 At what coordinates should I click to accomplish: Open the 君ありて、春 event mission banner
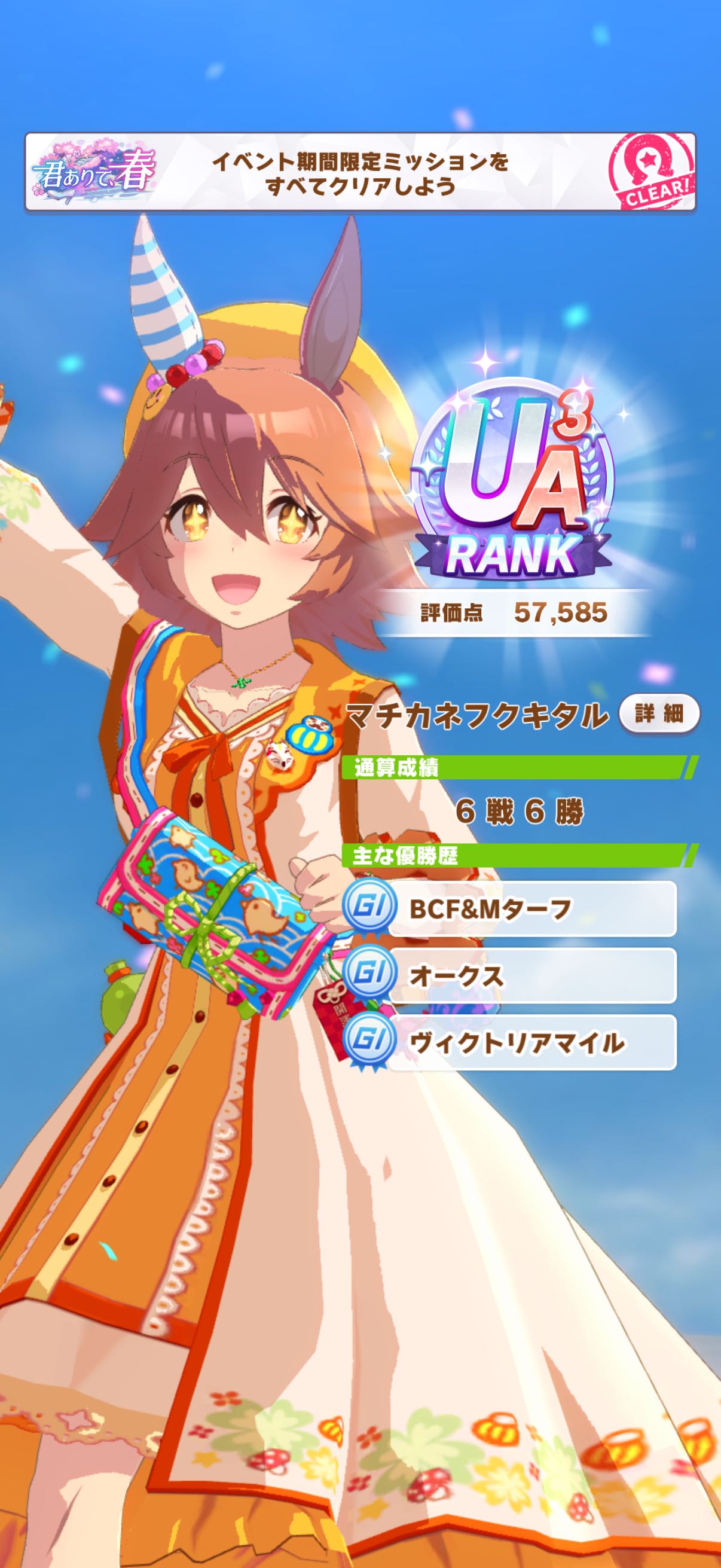pos(360,172)
